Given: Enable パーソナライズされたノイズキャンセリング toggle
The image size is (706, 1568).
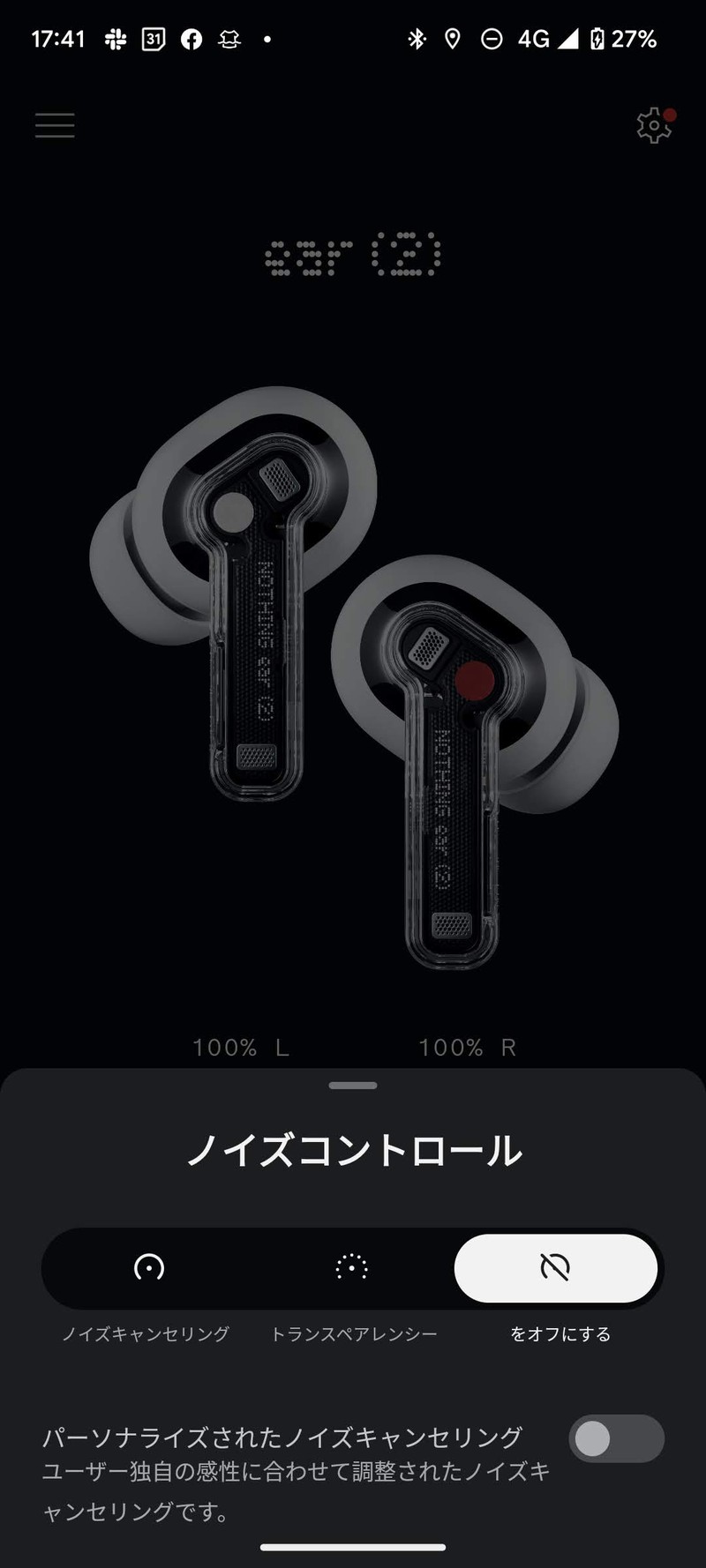Looking at the screenshot, I should click(x=616, y=1439).
